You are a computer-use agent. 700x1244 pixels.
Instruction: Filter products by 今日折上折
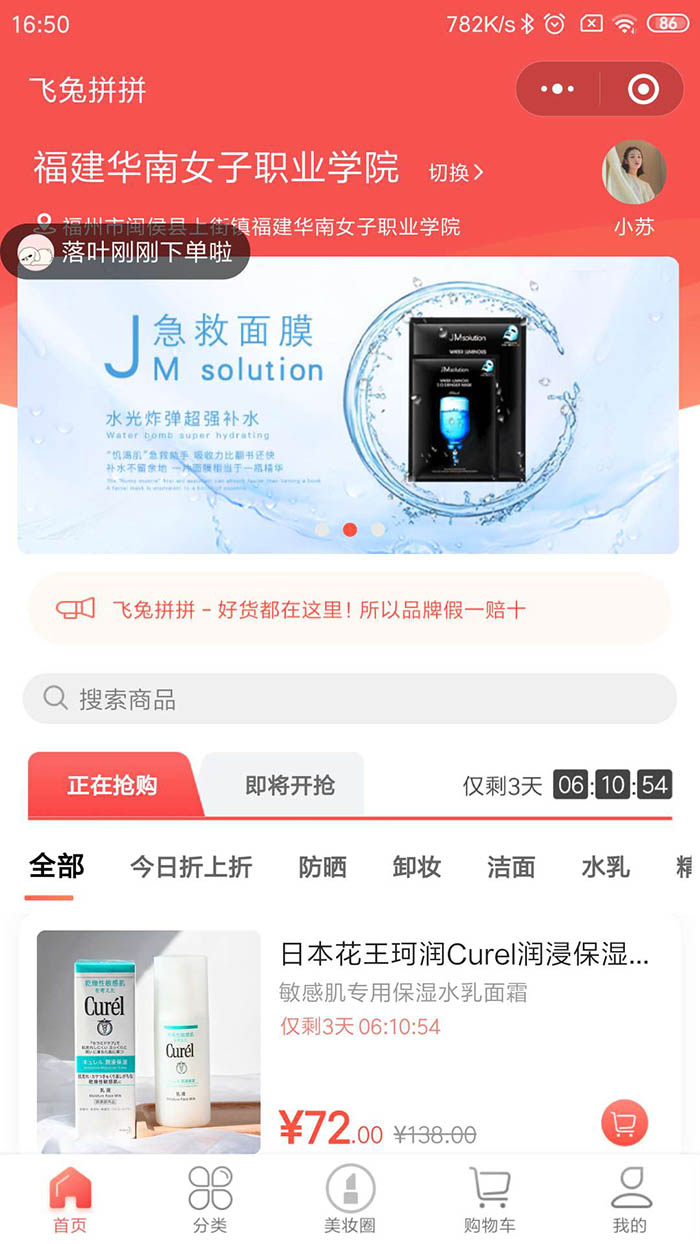(x=191, y=867)
